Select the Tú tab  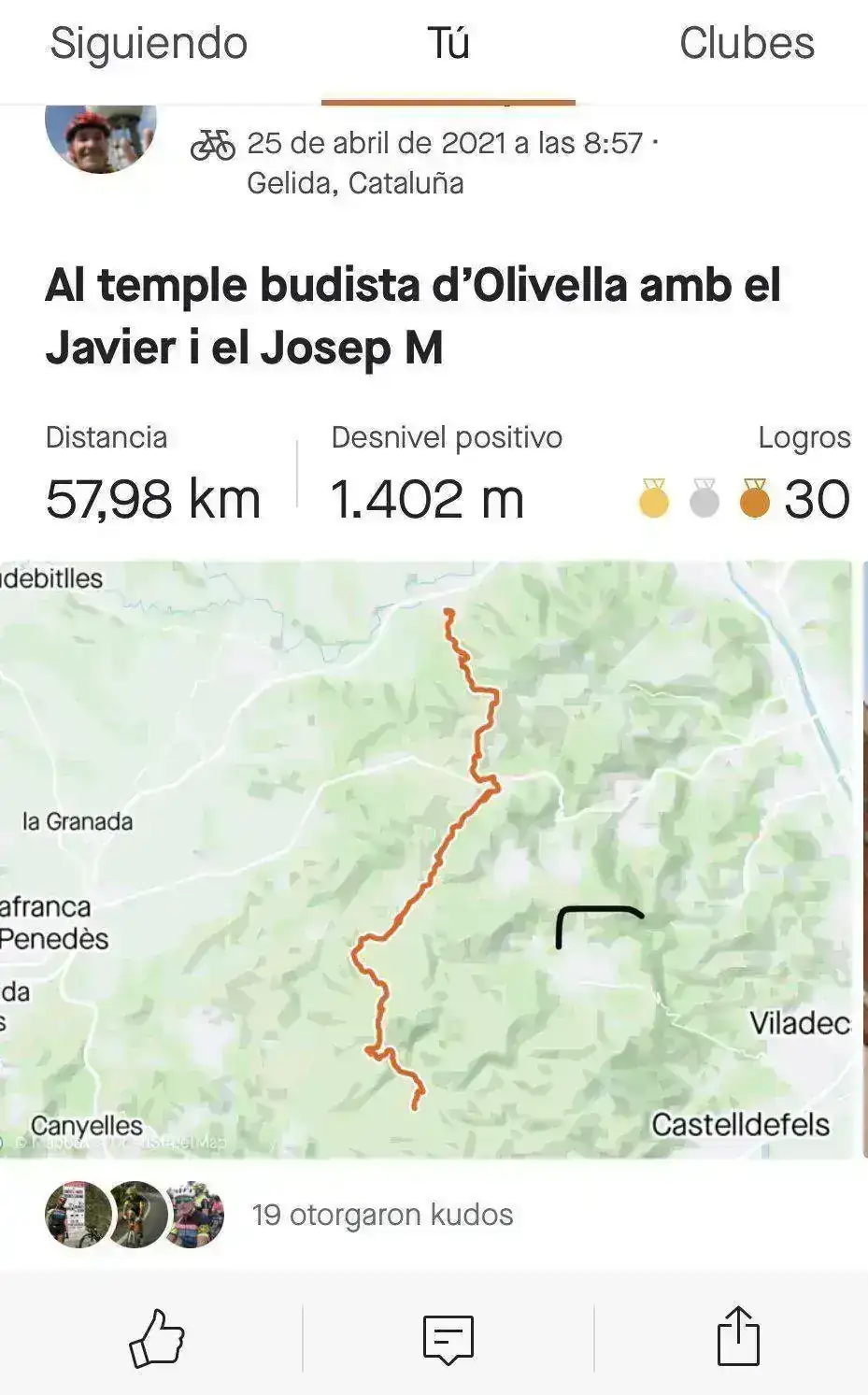[x=448, y=44]
